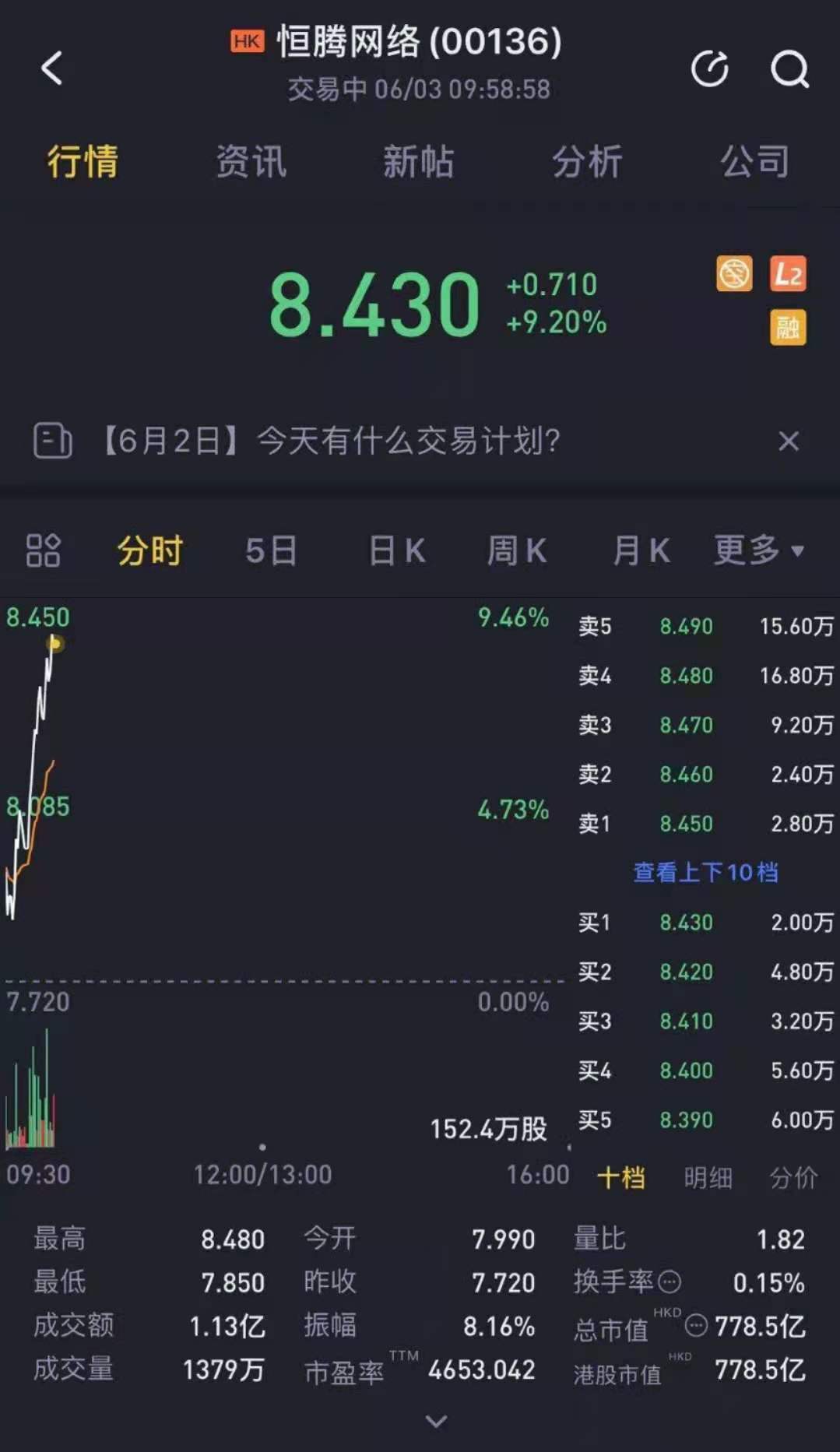The image size is (840, 1452).
Task: Tap the L2 badge icon
Action: pyautogui.click(x=787, y=274)
